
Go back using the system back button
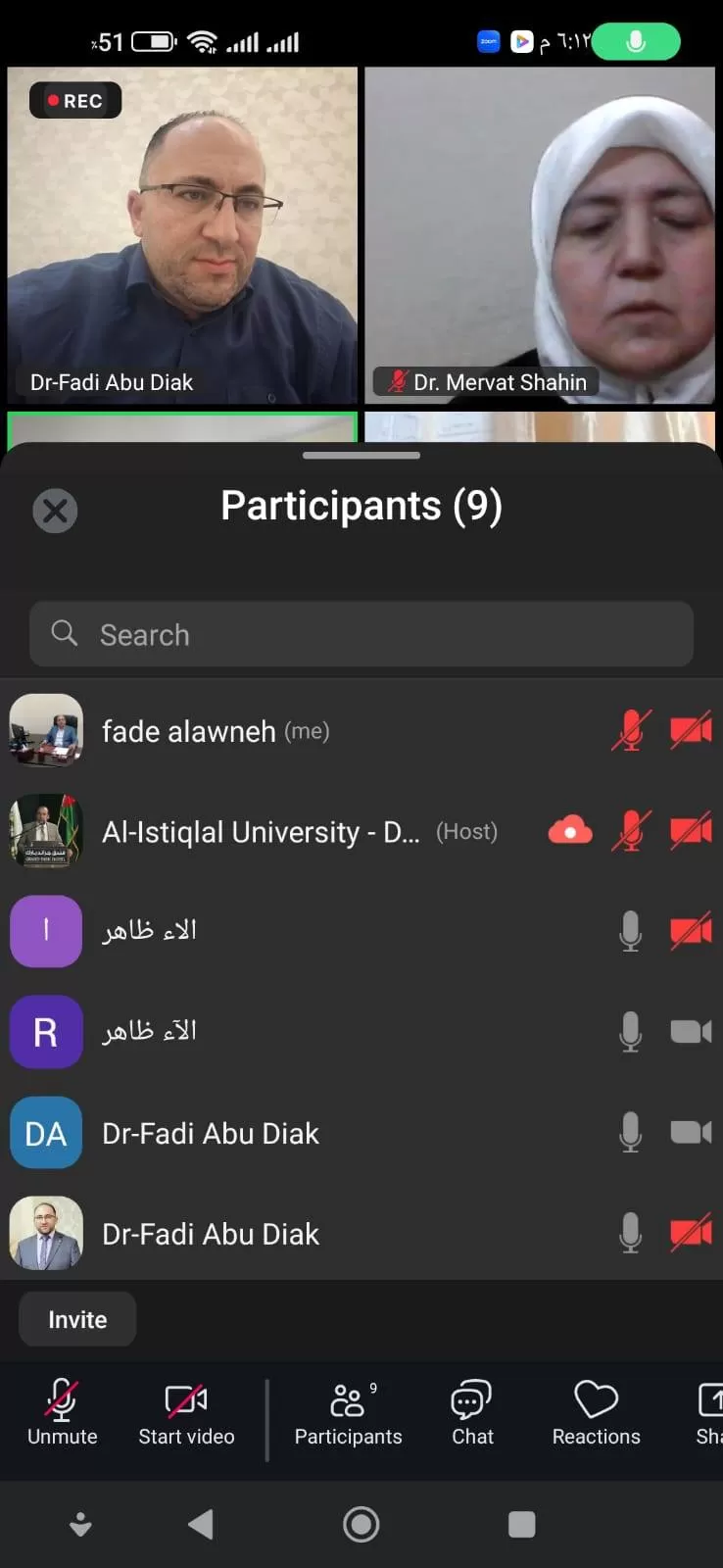(x=201, y=1524)
